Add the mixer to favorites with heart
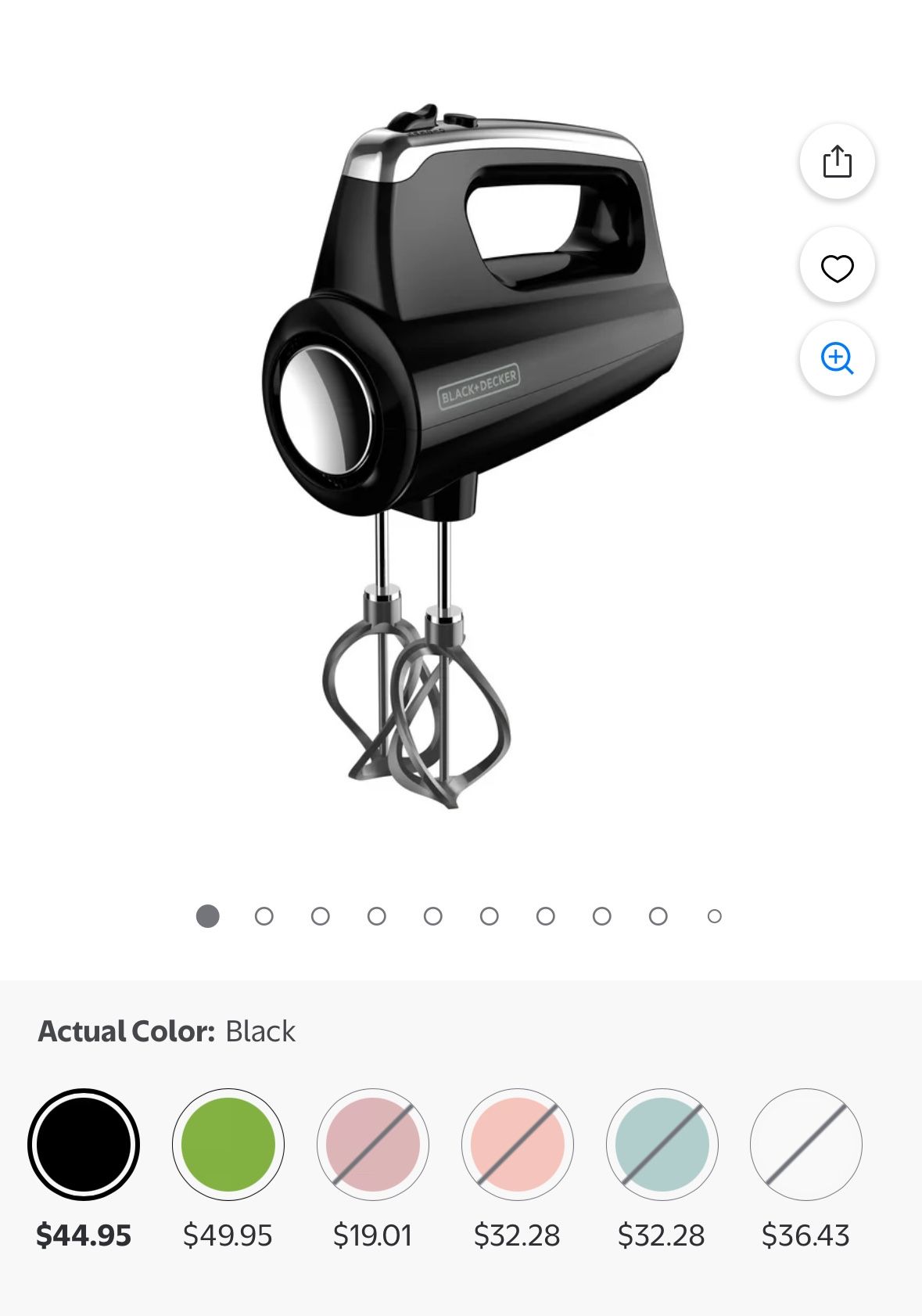922x1316 pixels. 837,268
